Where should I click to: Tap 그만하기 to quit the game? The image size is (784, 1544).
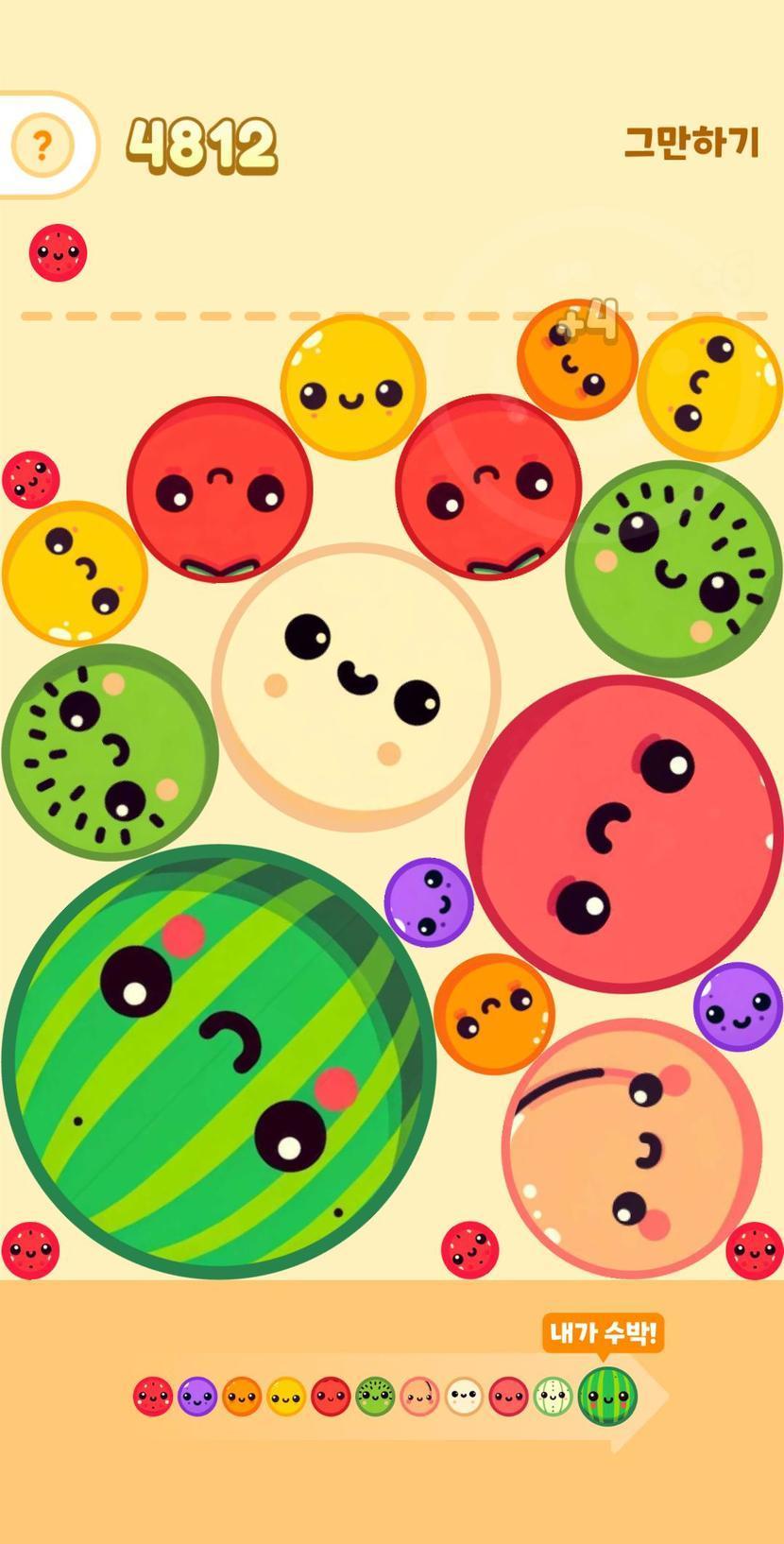coord(691,143)
